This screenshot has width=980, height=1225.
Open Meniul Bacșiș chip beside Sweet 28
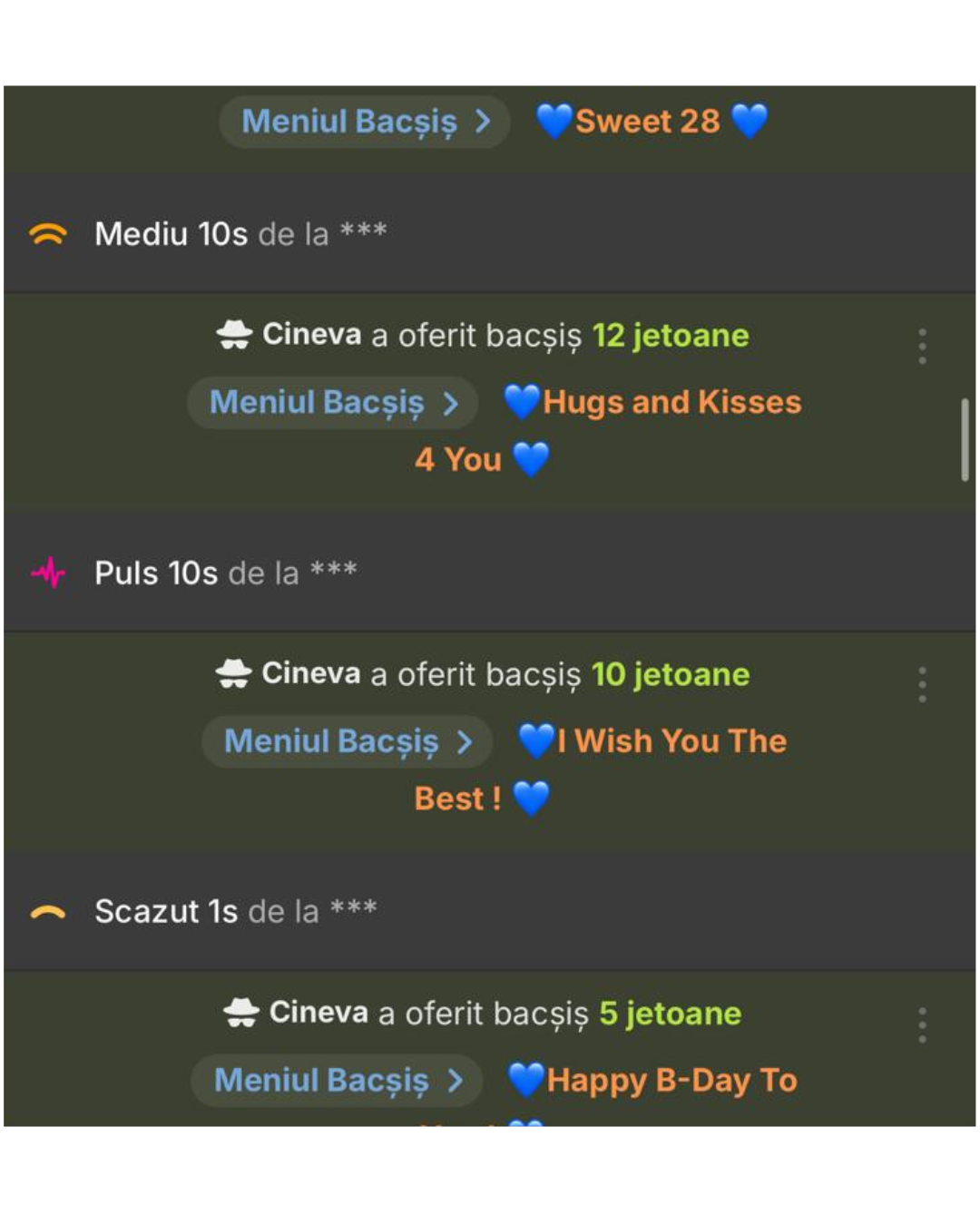[365, 122]
